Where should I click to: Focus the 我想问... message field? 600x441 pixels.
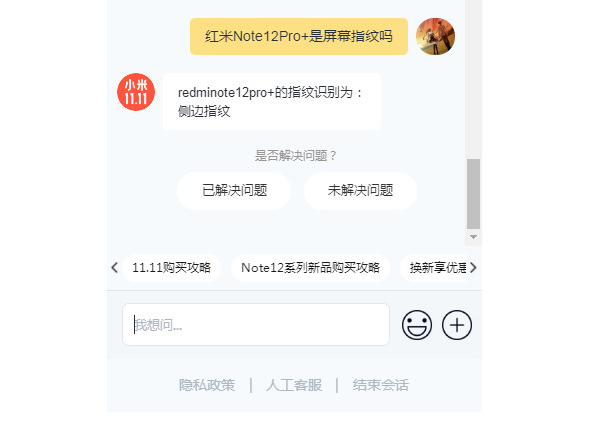(255, 325)
